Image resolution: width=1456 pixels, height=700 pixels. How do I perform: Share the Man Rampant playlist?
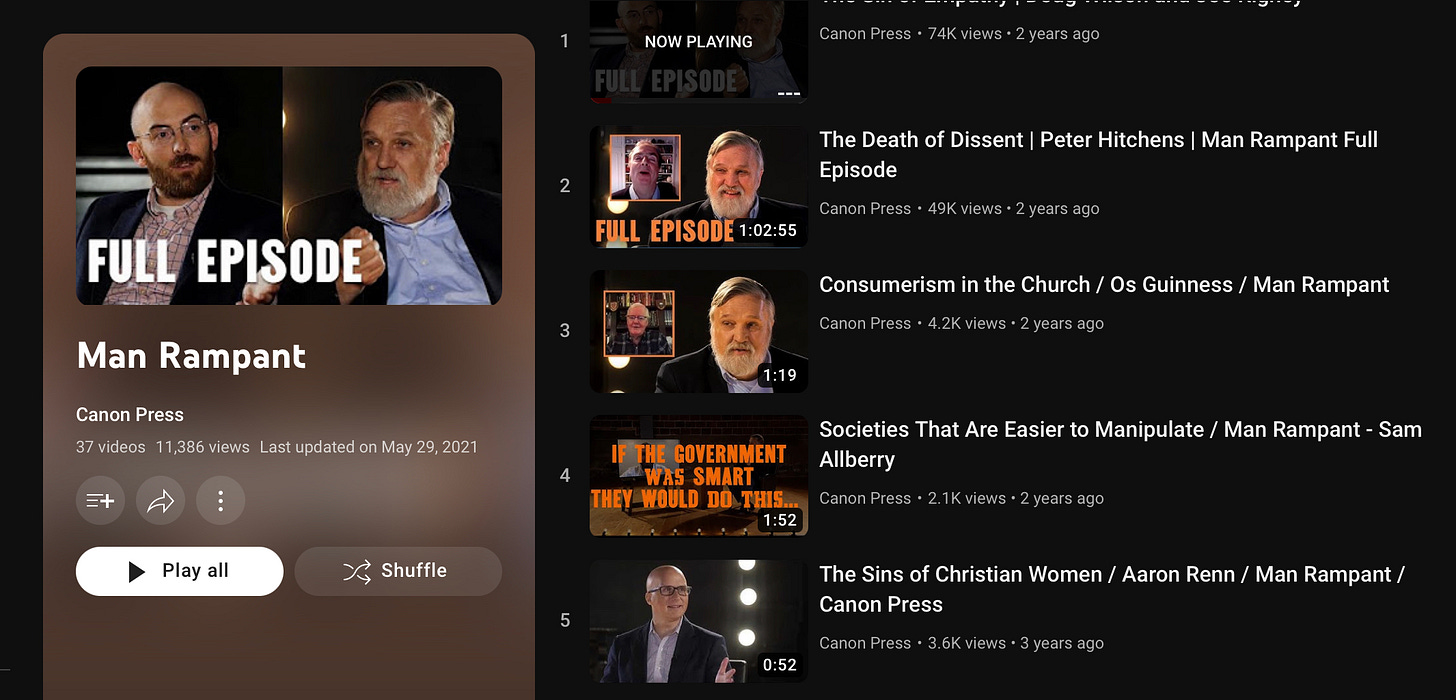tap(161, 501)
